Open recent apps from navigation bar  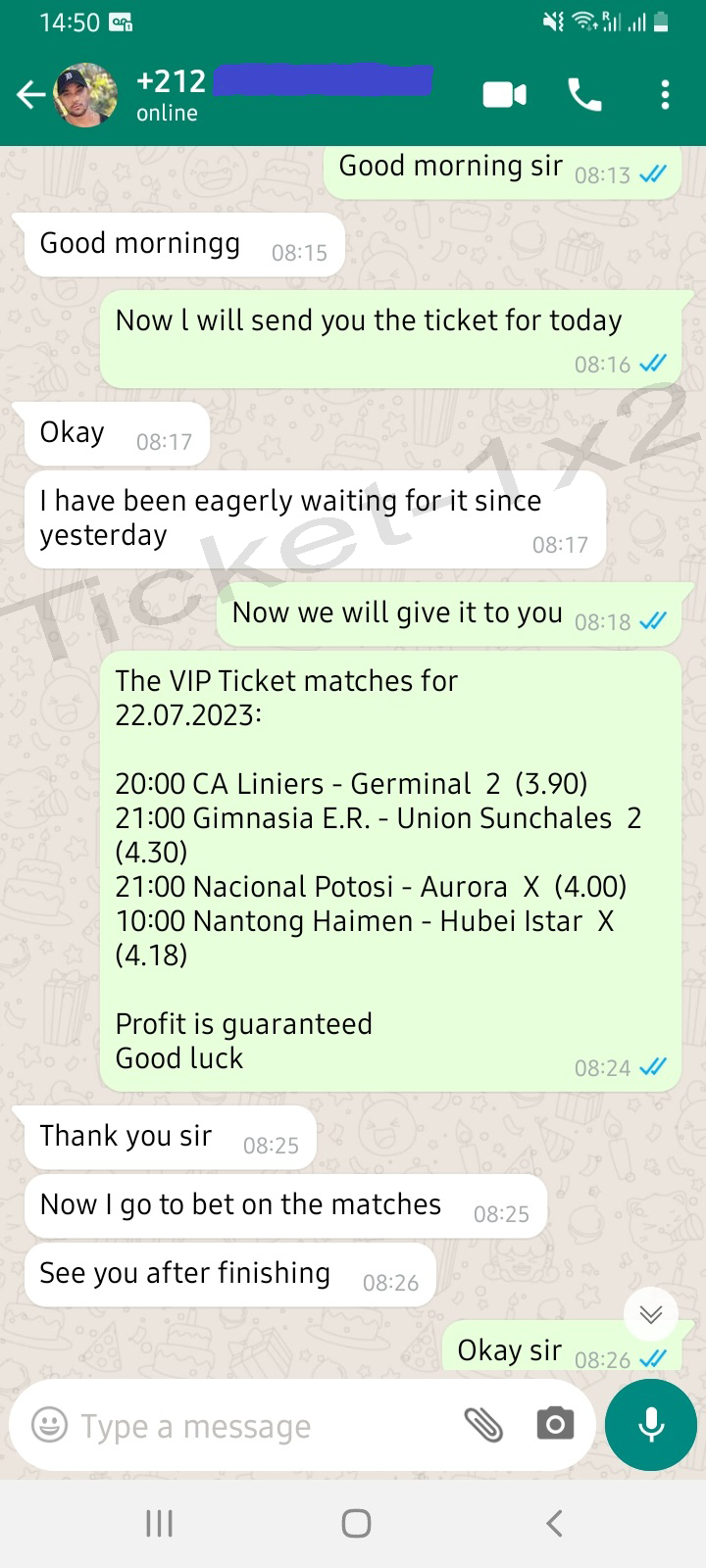coord(159,1523)
